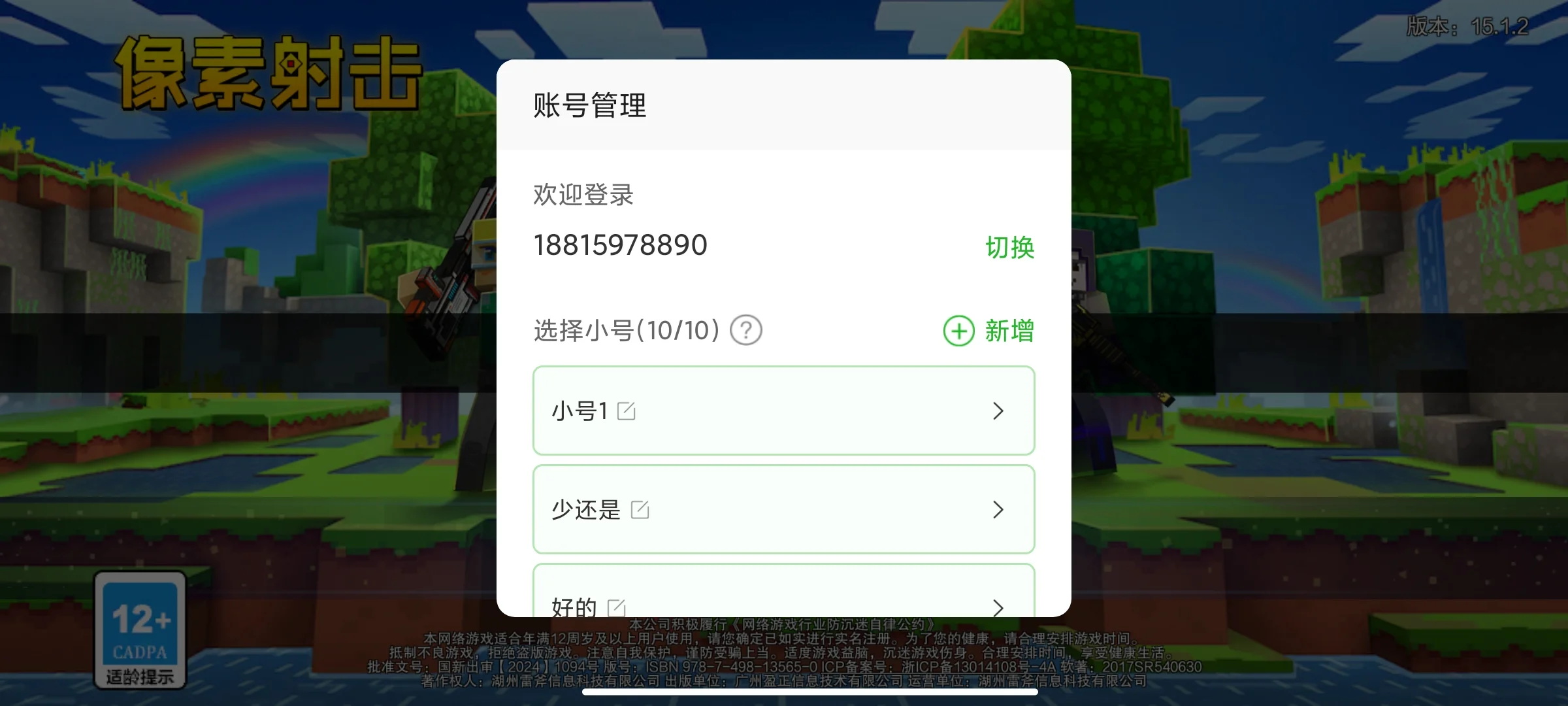Open the 12+ CADPA age rating notice
Image resolution: width=1568 pixels, height=706 pixels.
140,630
